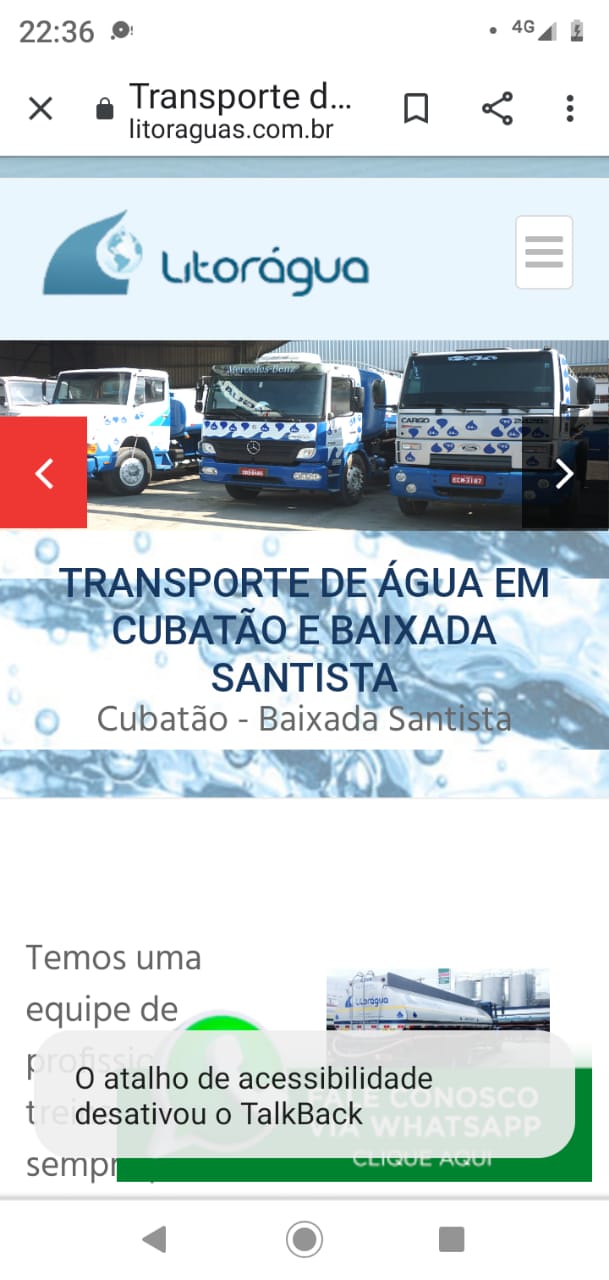Return to the device home screen
The image size is (609, 1280).
[x=304, y=1240]
